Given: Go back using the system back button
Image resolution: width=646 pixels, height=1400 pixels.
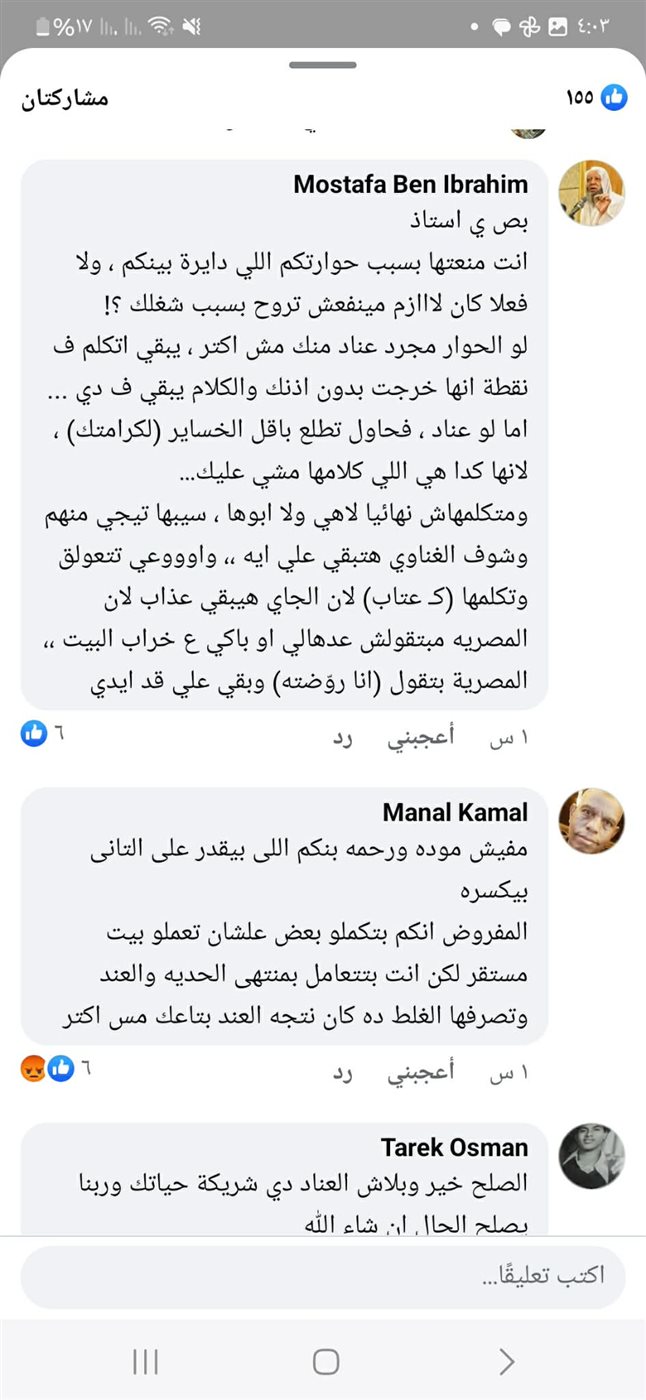Looking at the screenshot, I should [x=506, y=1361].
